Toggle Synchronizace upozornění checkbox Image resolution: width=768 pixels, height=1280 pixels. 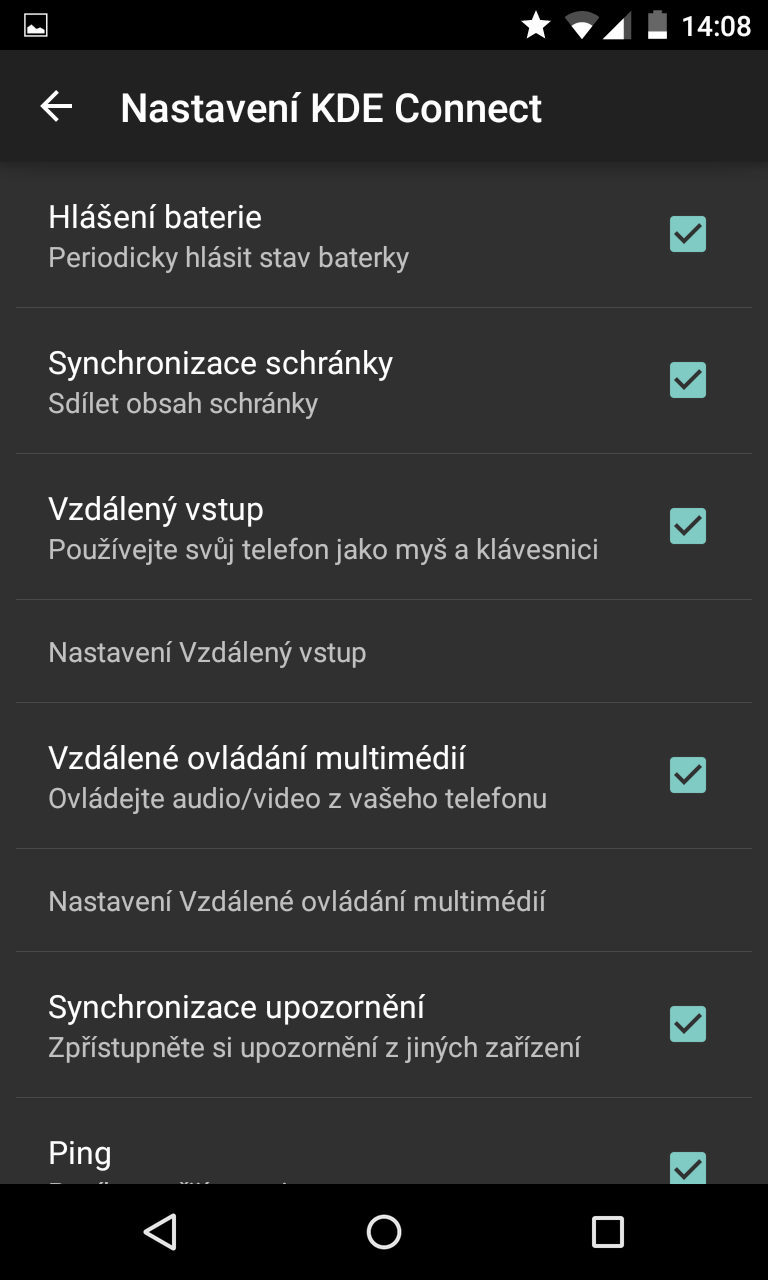pyautogui.click(x=687, y=1024)
